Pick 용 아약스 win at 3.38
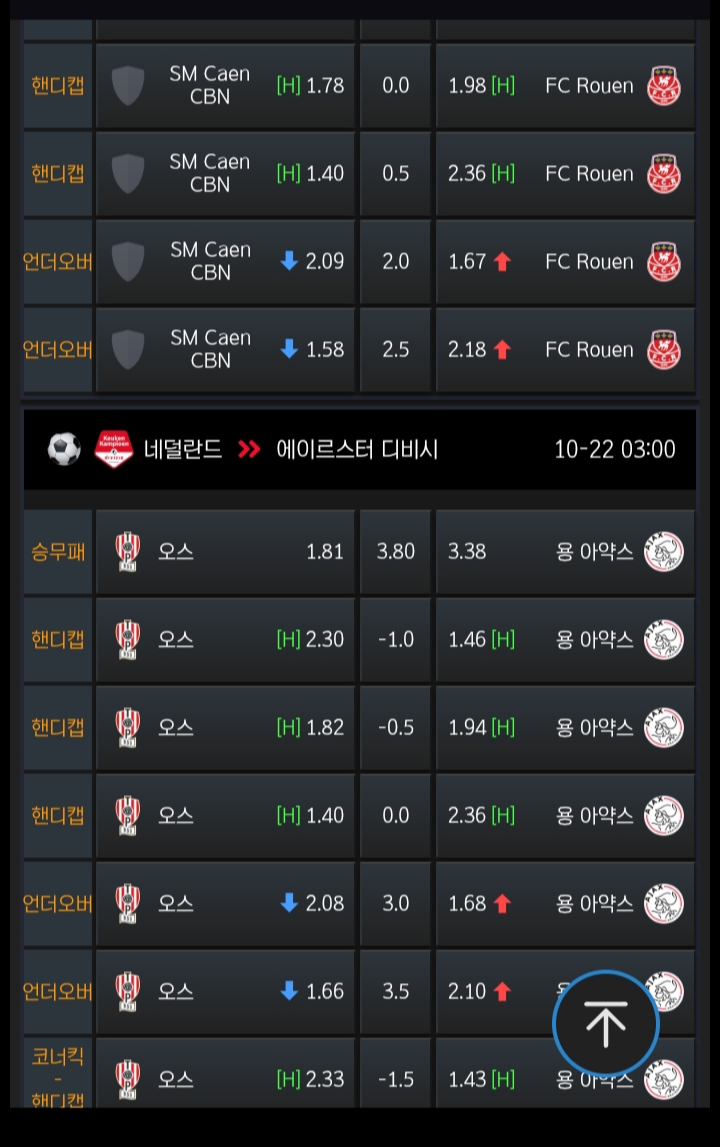The width and height of the screenshot is (720, 1147). pyautogui.click(x=565, y=552)
